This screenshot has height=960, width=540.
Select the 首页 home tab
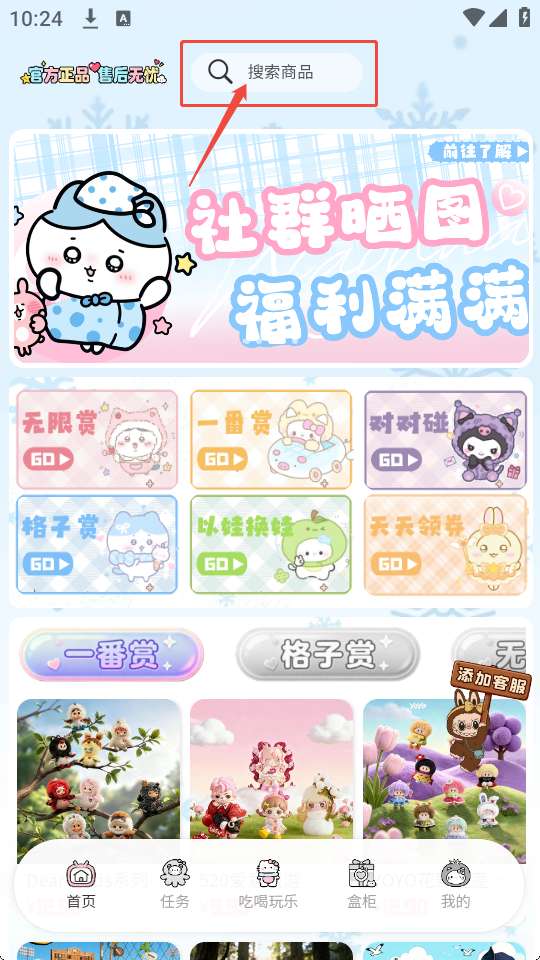click(x=81, y=884)
